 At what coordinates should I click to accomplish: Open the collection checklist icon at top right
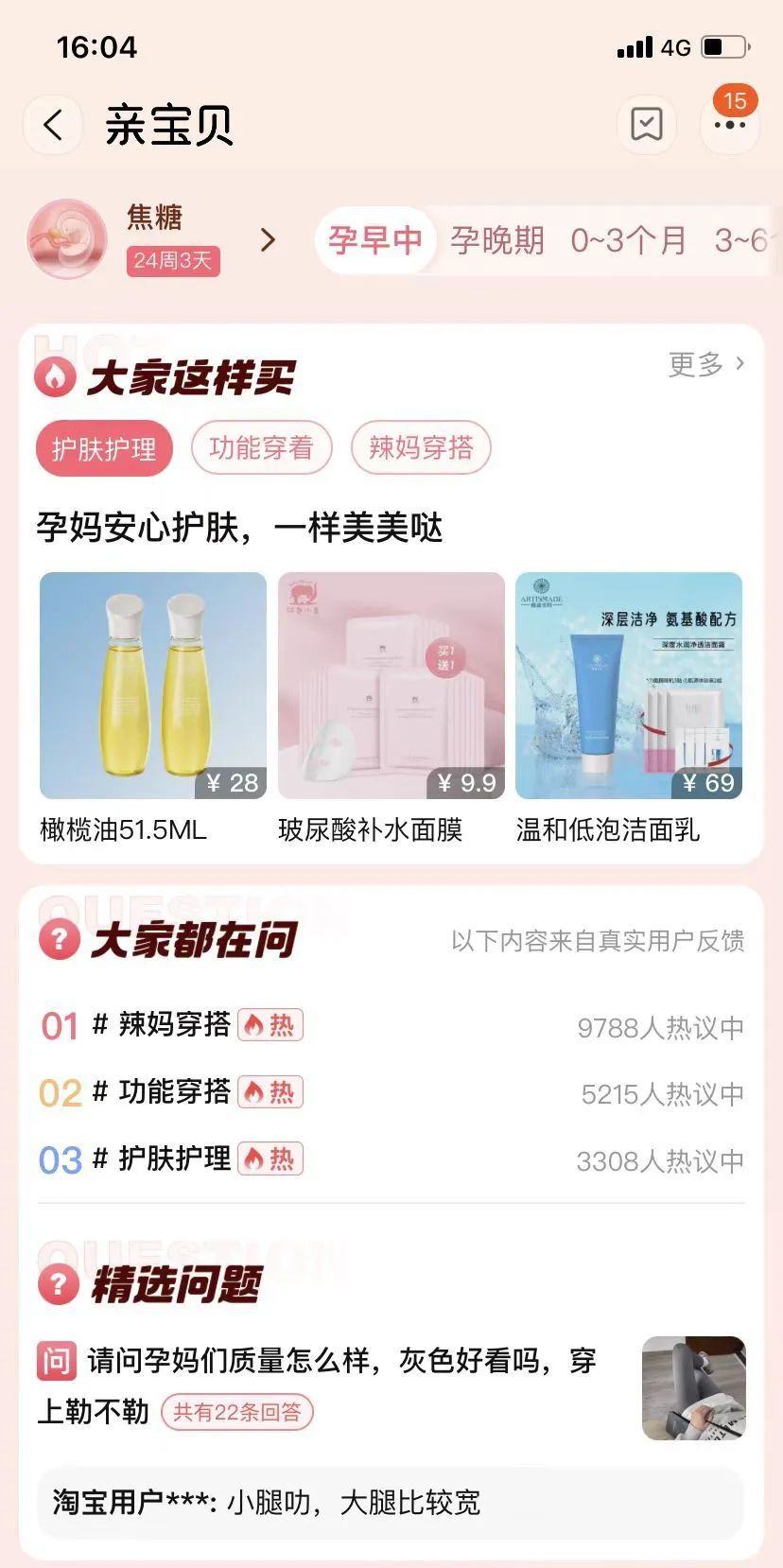pos(646,124)
